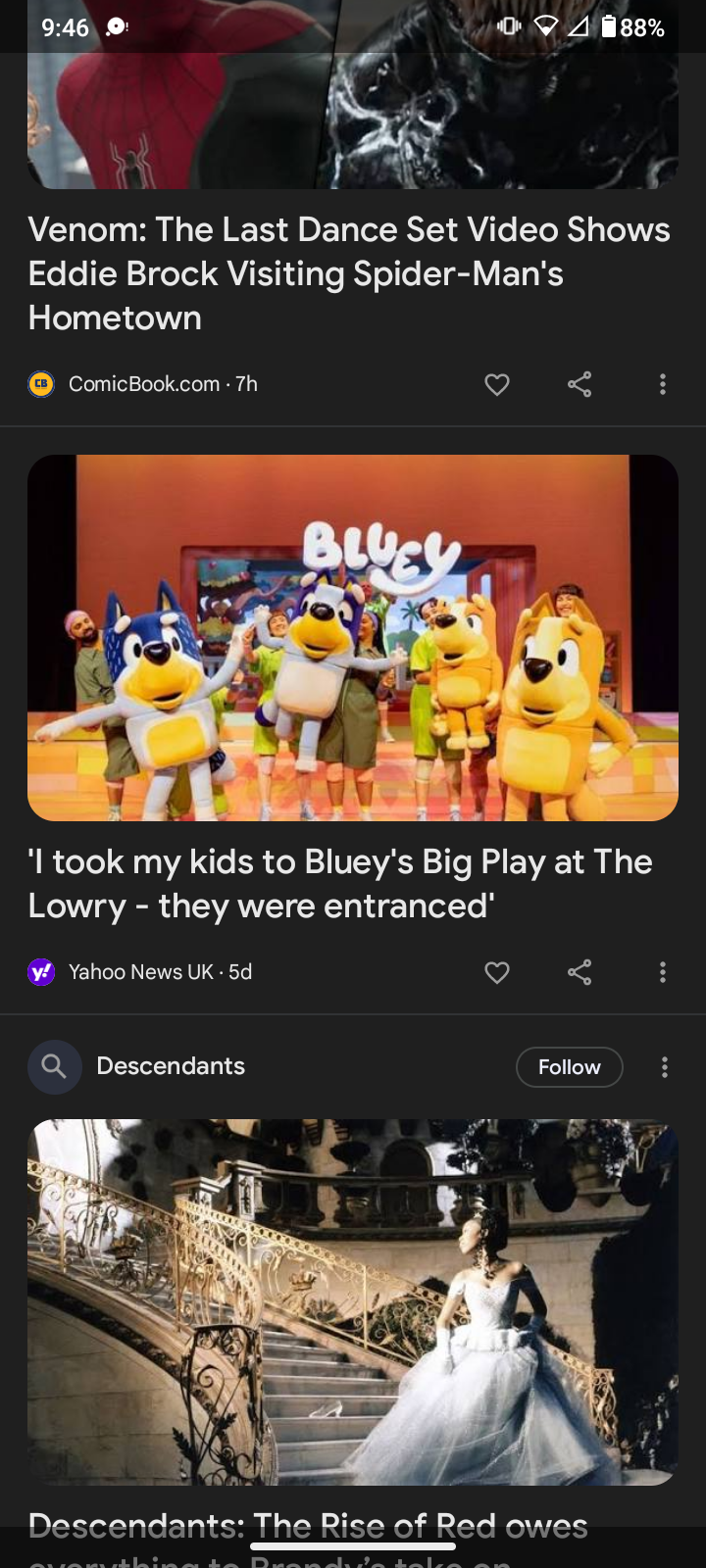The width and height of the screenshot is (706, 1568).
Task: Open the Venom: The Last Dance article
Action: [348, 273]
